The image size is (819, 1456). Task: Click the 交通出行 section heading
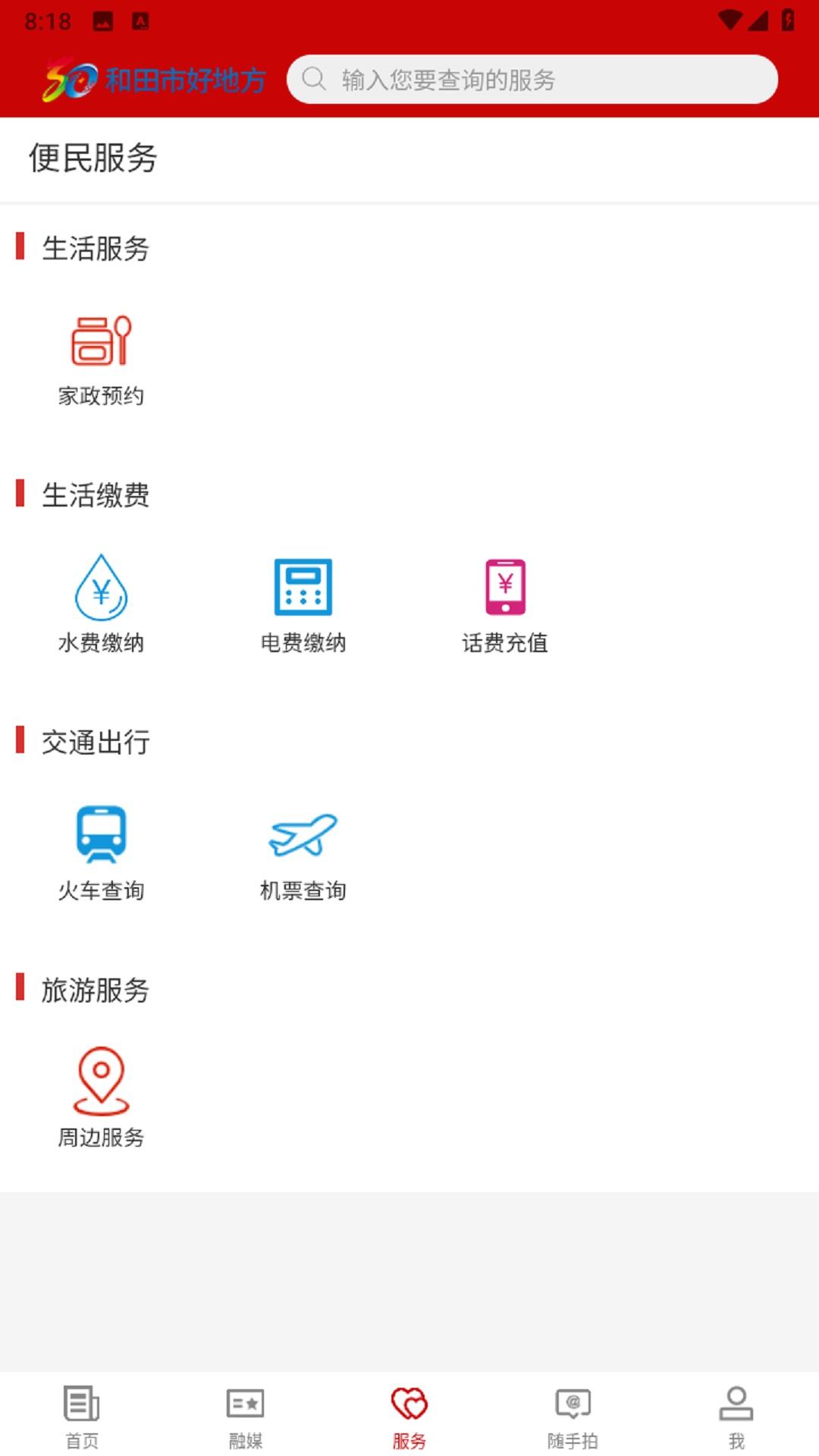(x=96, y=743)
